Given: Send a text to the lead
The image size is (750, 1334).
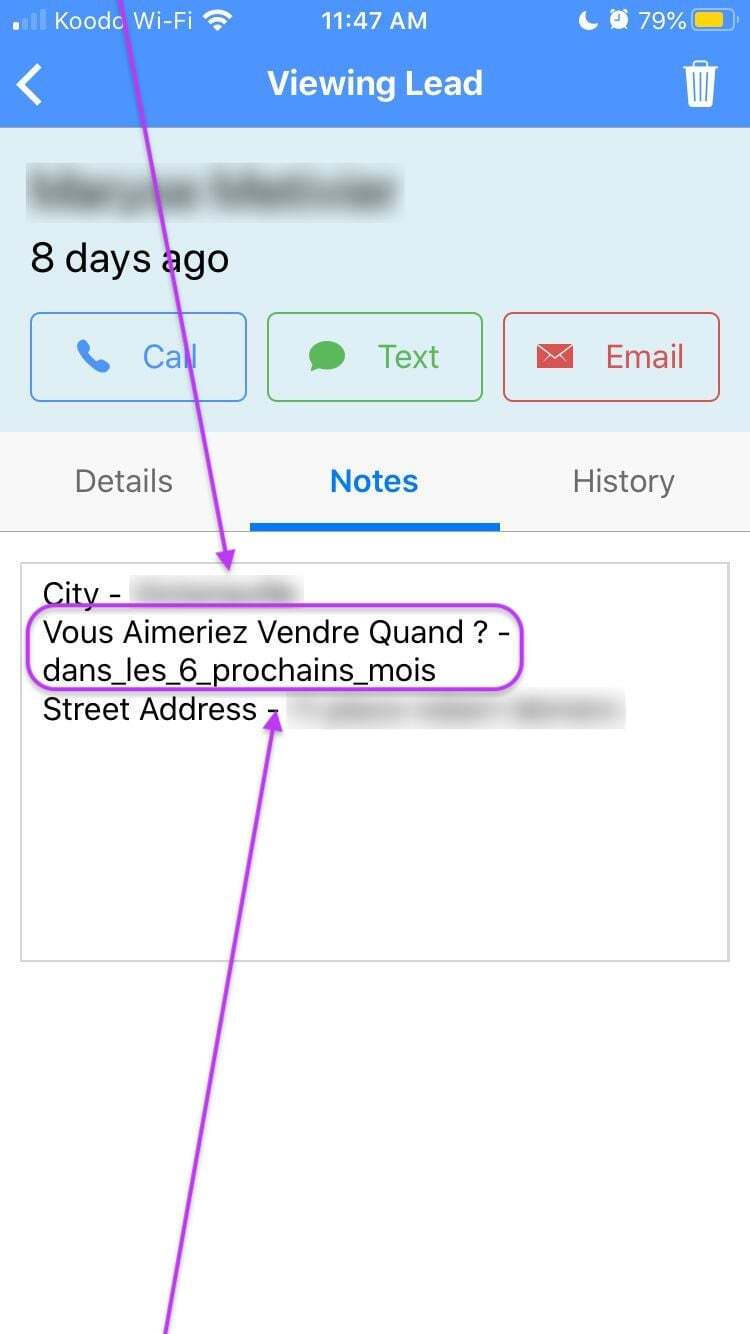Looking at the screenshot, I should 375,357.
